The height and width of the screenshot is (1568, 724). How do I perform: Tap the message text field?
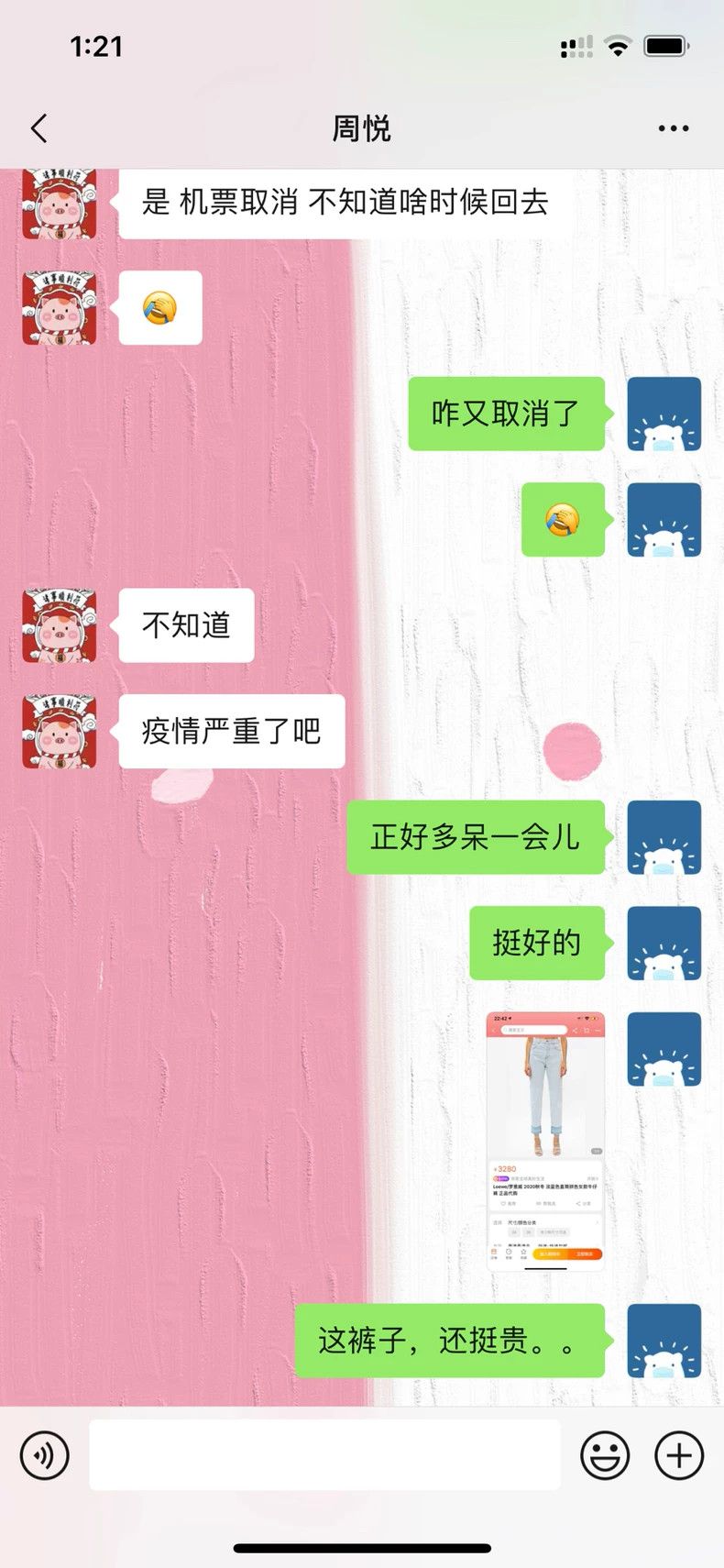click(324, 1455)
